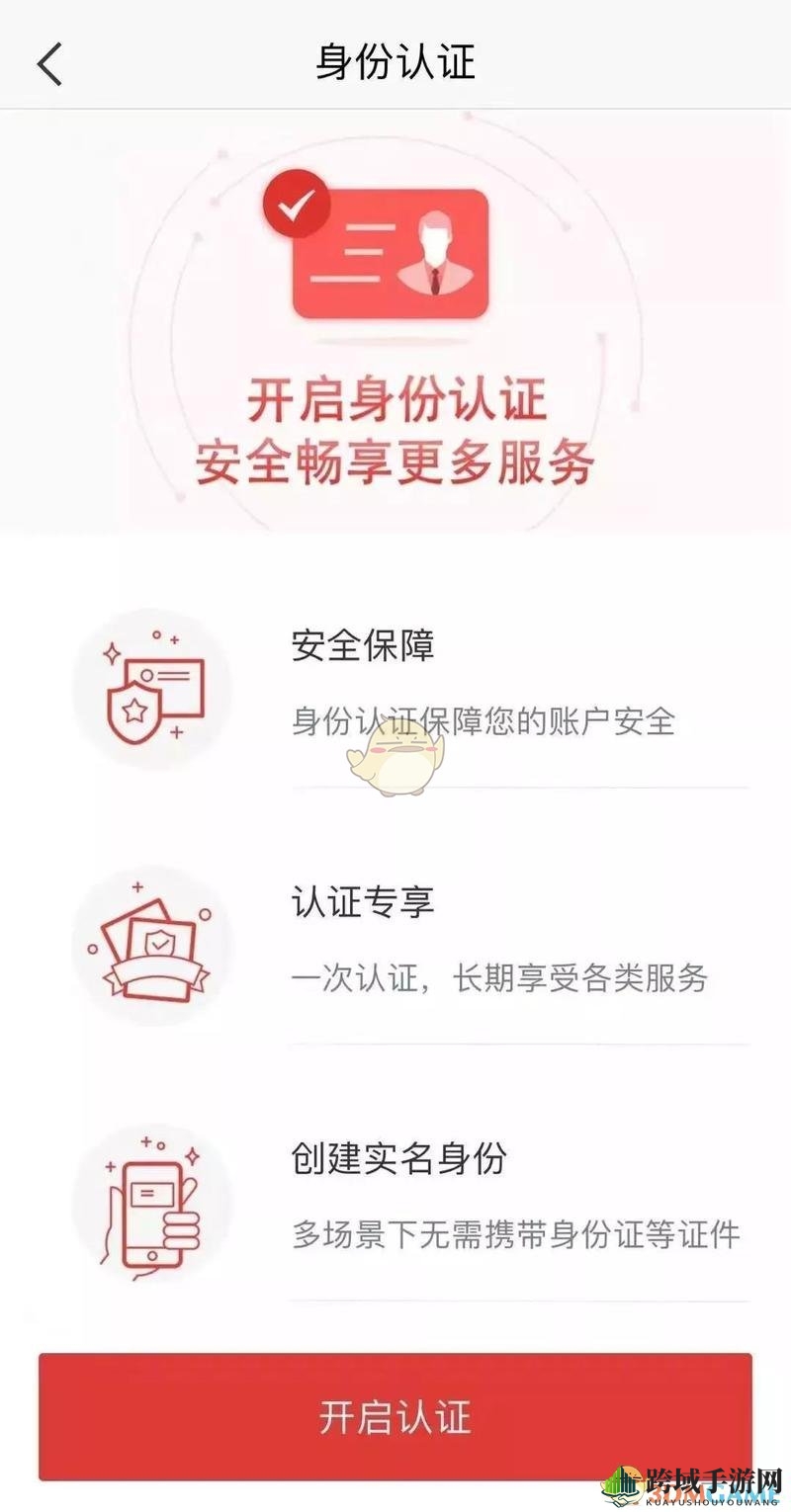The height and width of the screenshot is (1512, 791).
Task: Tap the 开启认证 button
Action: coord(395,1416)
